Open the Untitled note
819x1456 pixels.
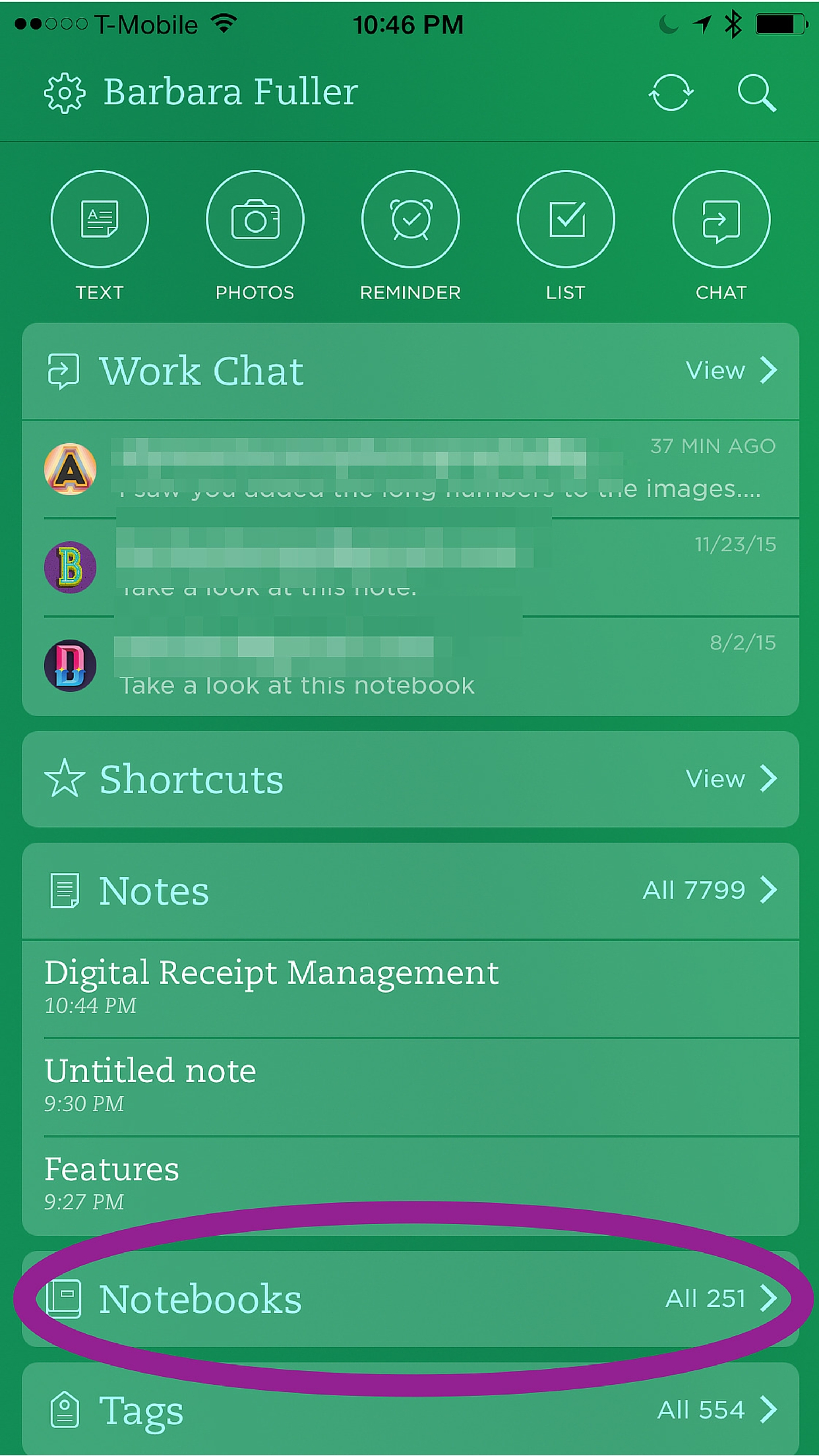[x=410, y=1087]
